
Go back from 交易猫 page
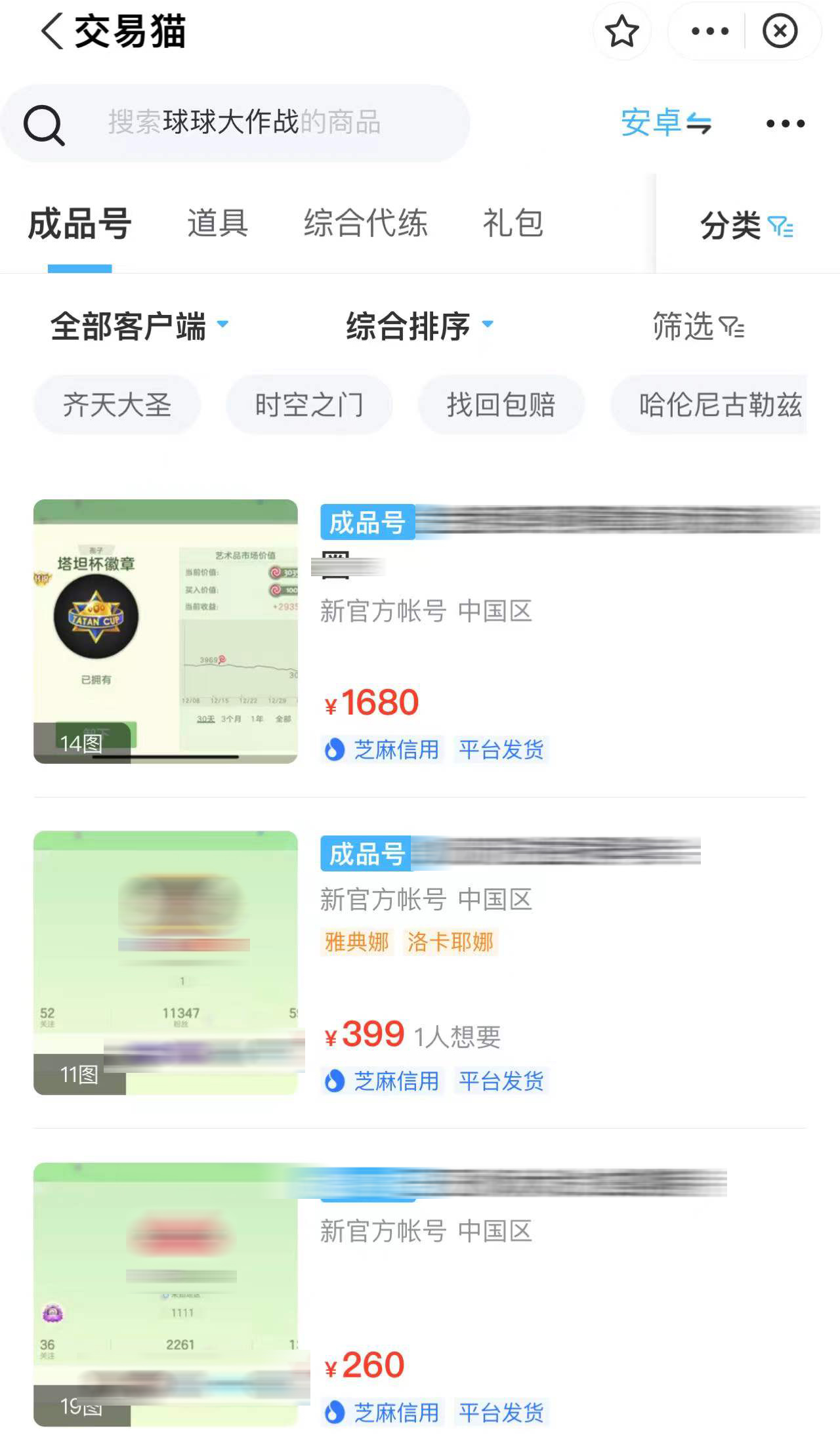pyautogui.click(x=52, y=31)
